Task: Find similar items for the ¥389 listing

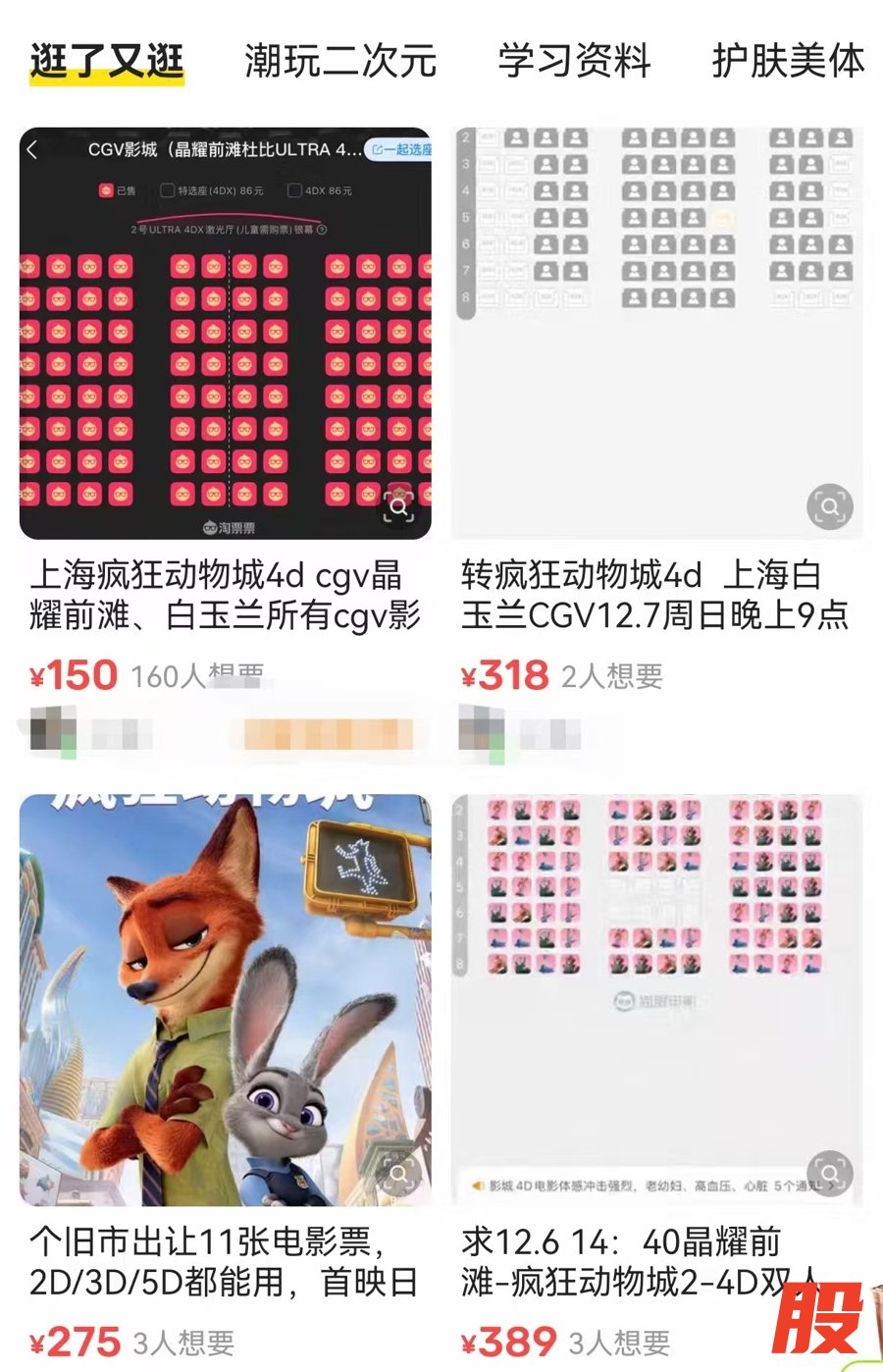Action: pyautogui.click(x=830, y=1174)
